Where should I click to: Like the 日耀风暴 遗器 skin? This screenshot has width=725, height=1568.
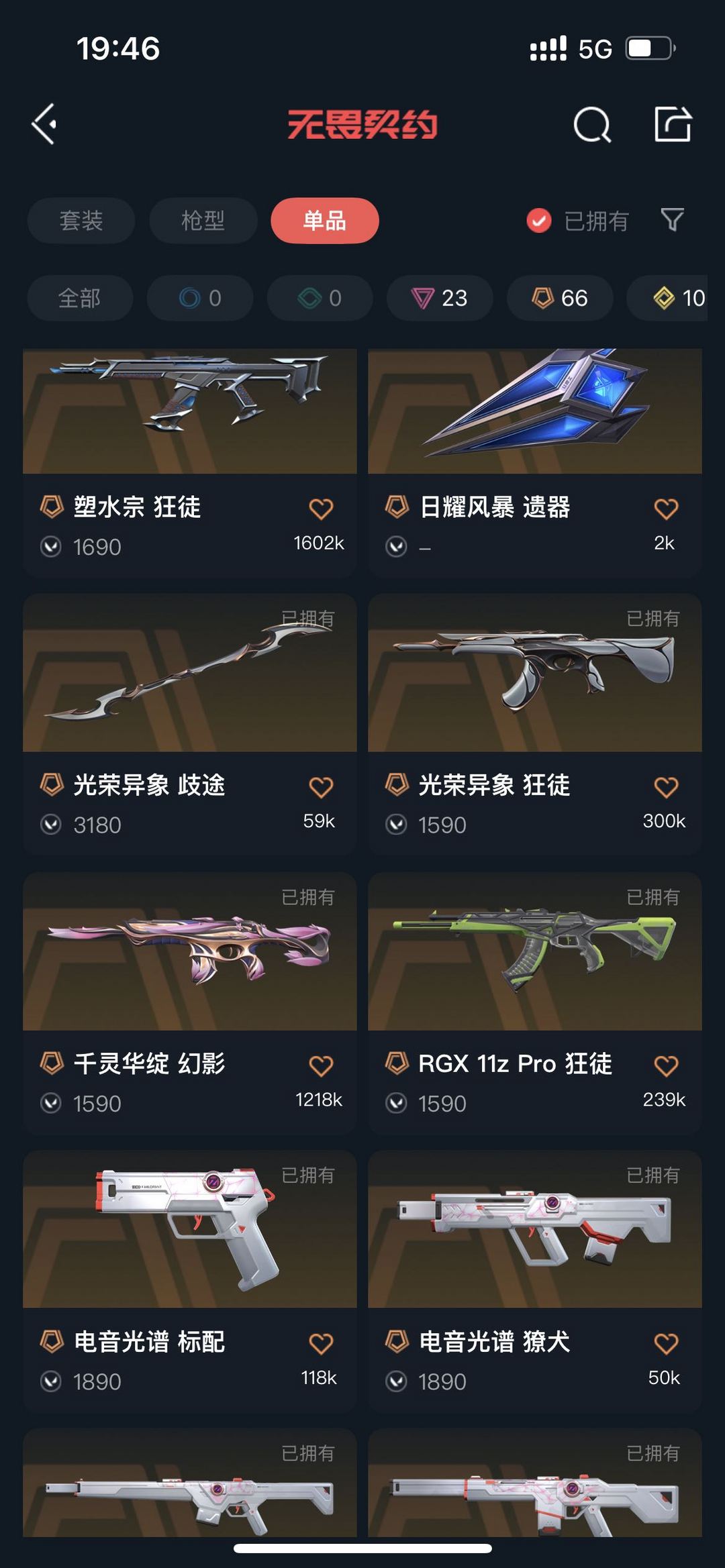[666, 509]
